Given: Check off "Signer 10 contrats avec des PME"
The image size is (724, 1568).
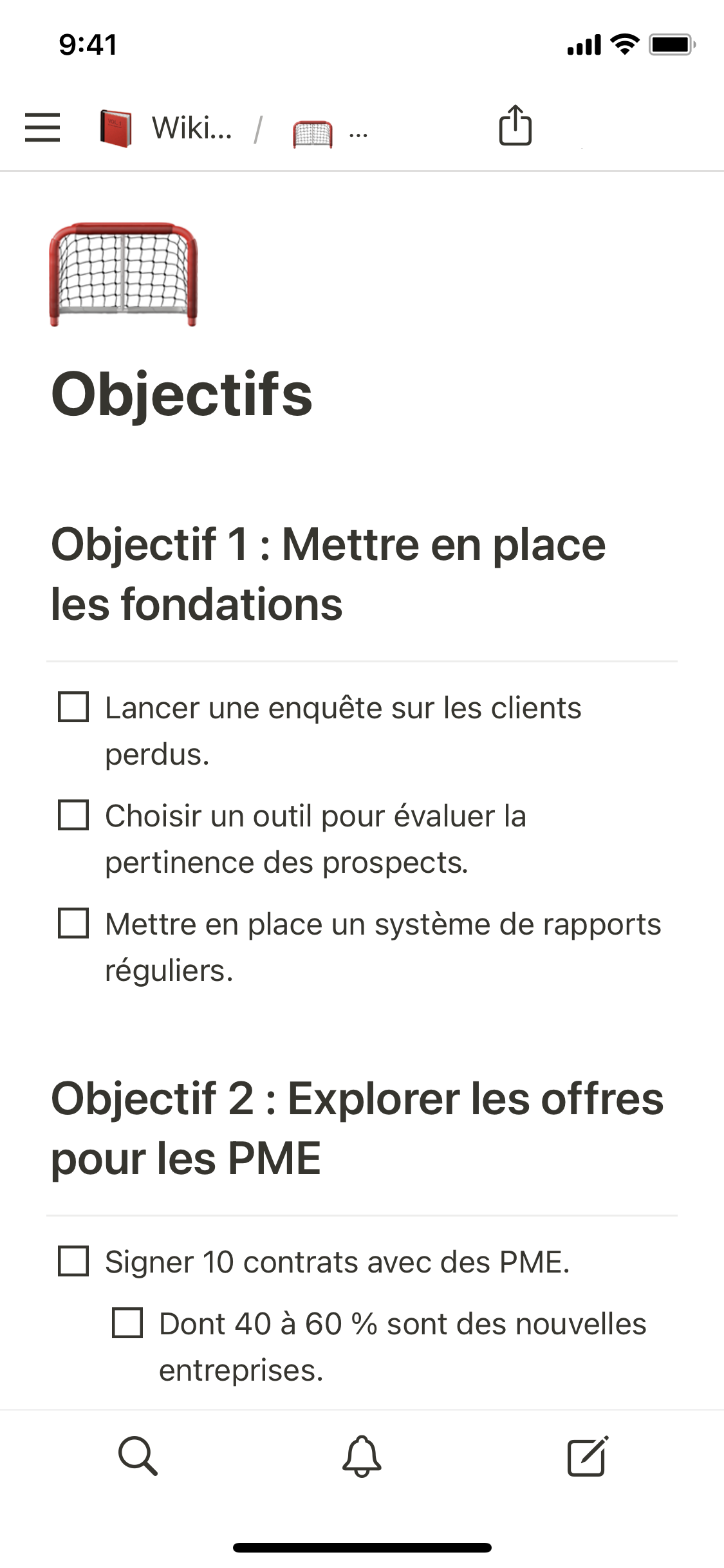Looking at the screenshot, I should [73, 1261].
